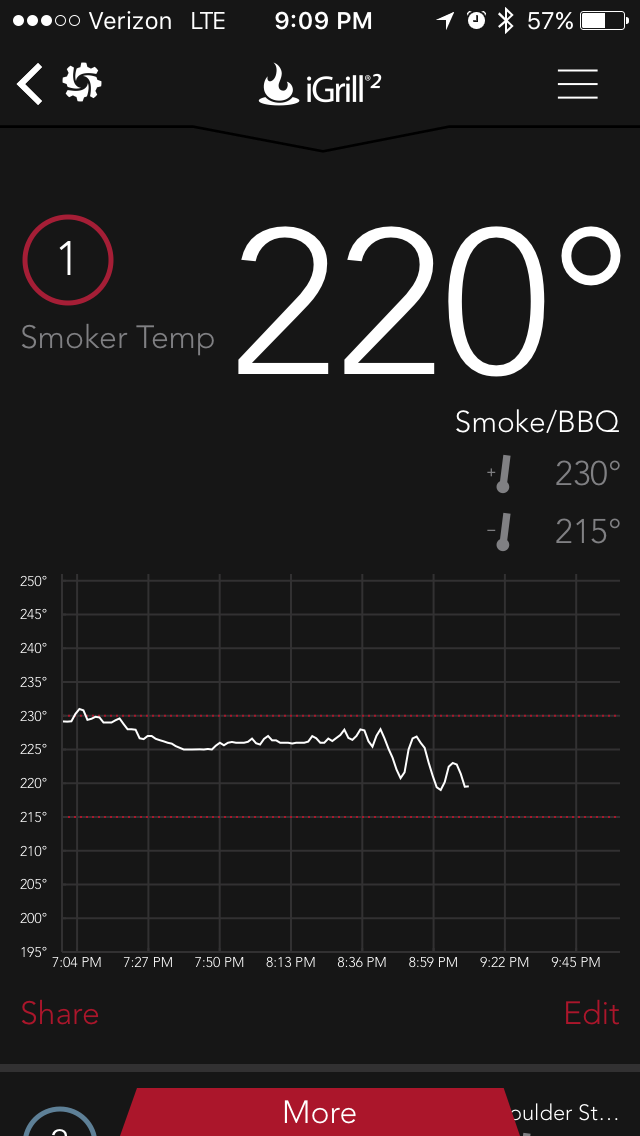Go back using the top-left arrow
This screenshot has width=640, height=1136.
30,84
